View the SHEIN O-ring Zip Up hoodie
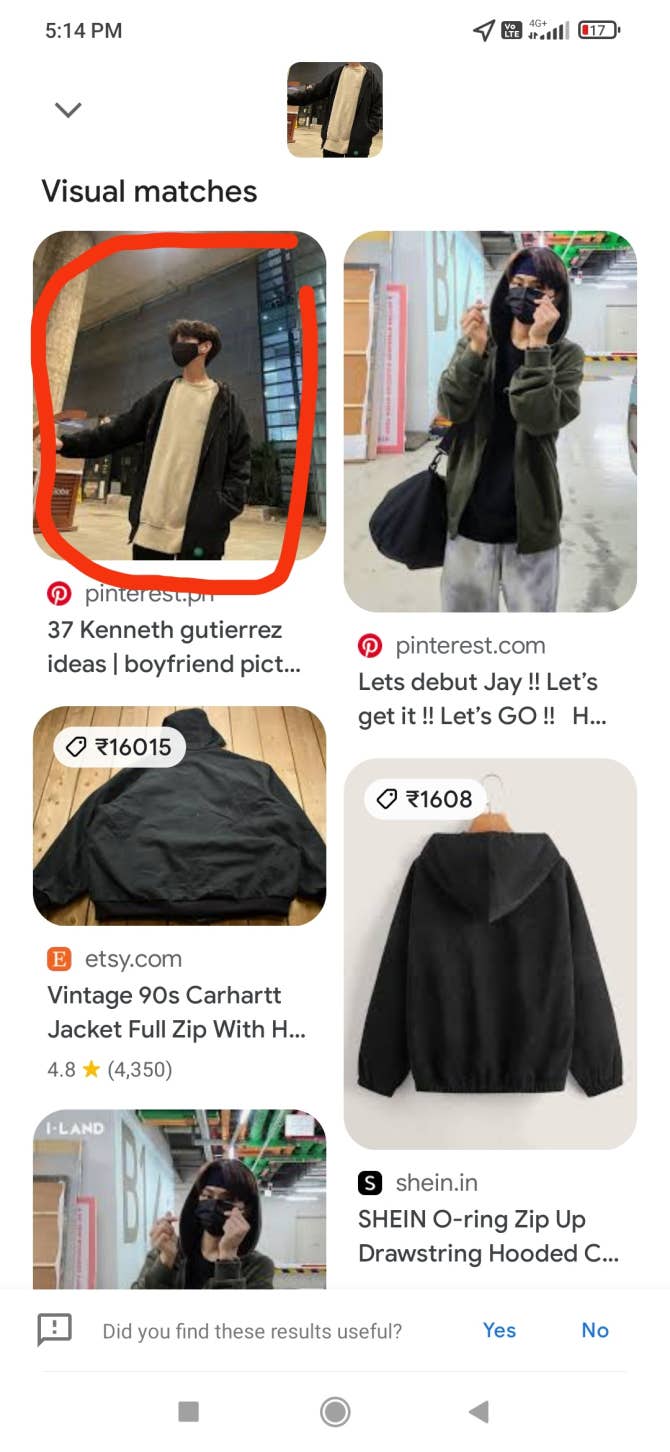The width and height of the screenshot is (670, 1452). 490,955
